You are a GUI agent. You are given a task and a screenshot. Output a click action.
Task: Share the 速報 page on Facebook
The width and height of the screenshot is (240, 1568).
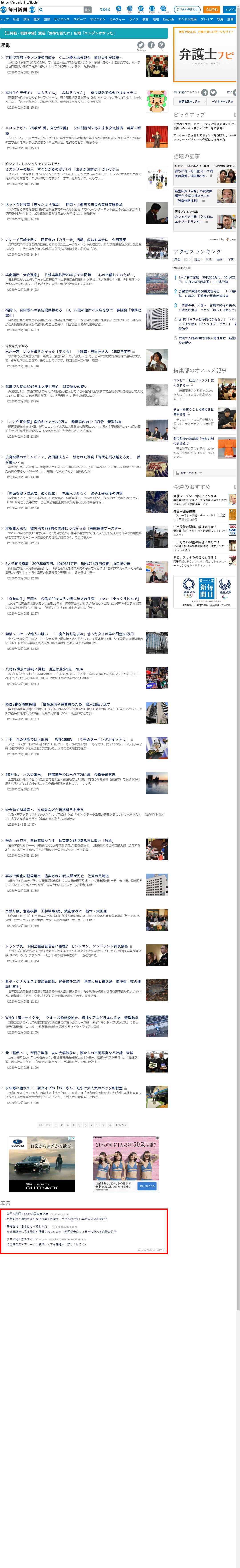(x=151, y=45)
